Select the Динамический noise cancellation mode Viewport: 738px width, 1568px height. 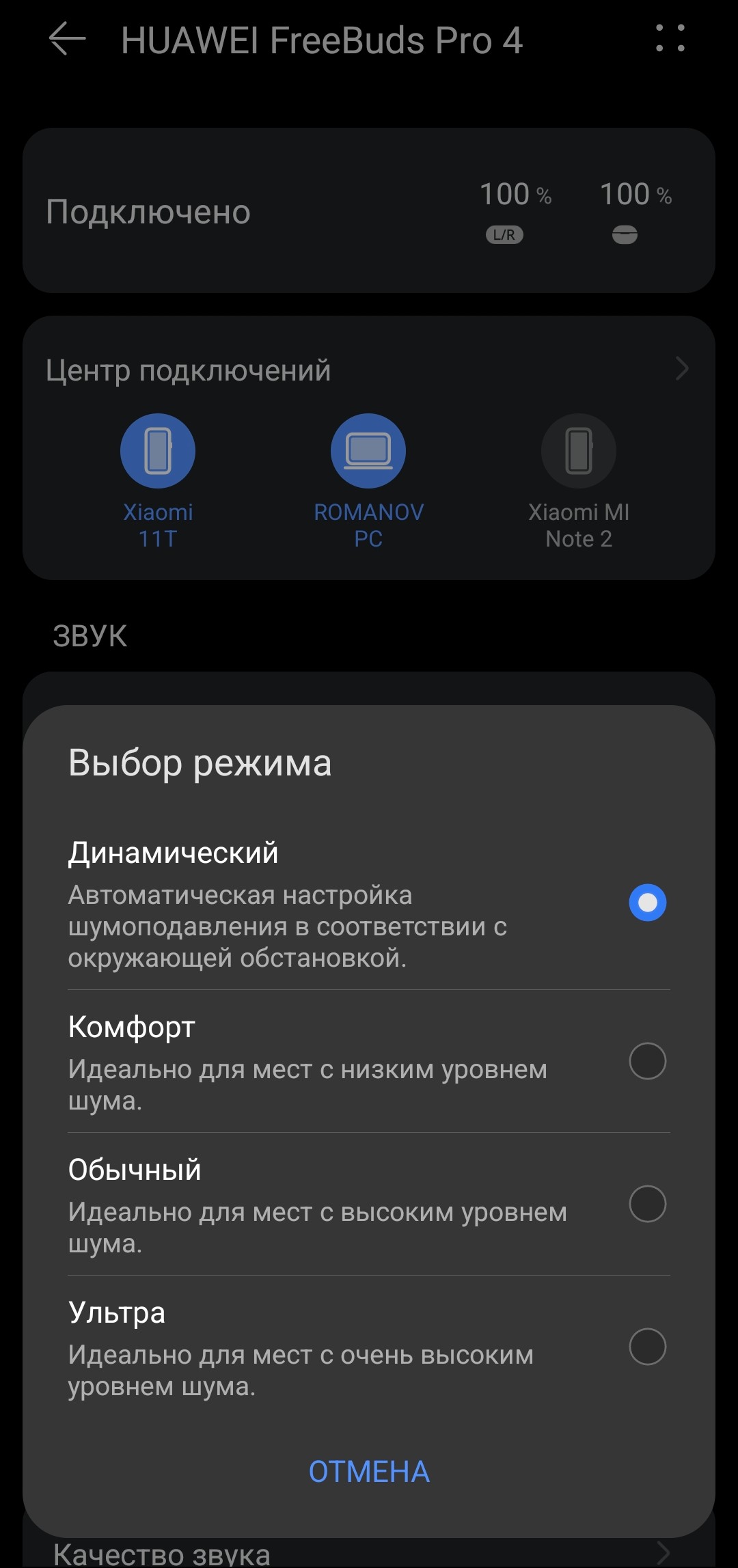tap(646, 903)
